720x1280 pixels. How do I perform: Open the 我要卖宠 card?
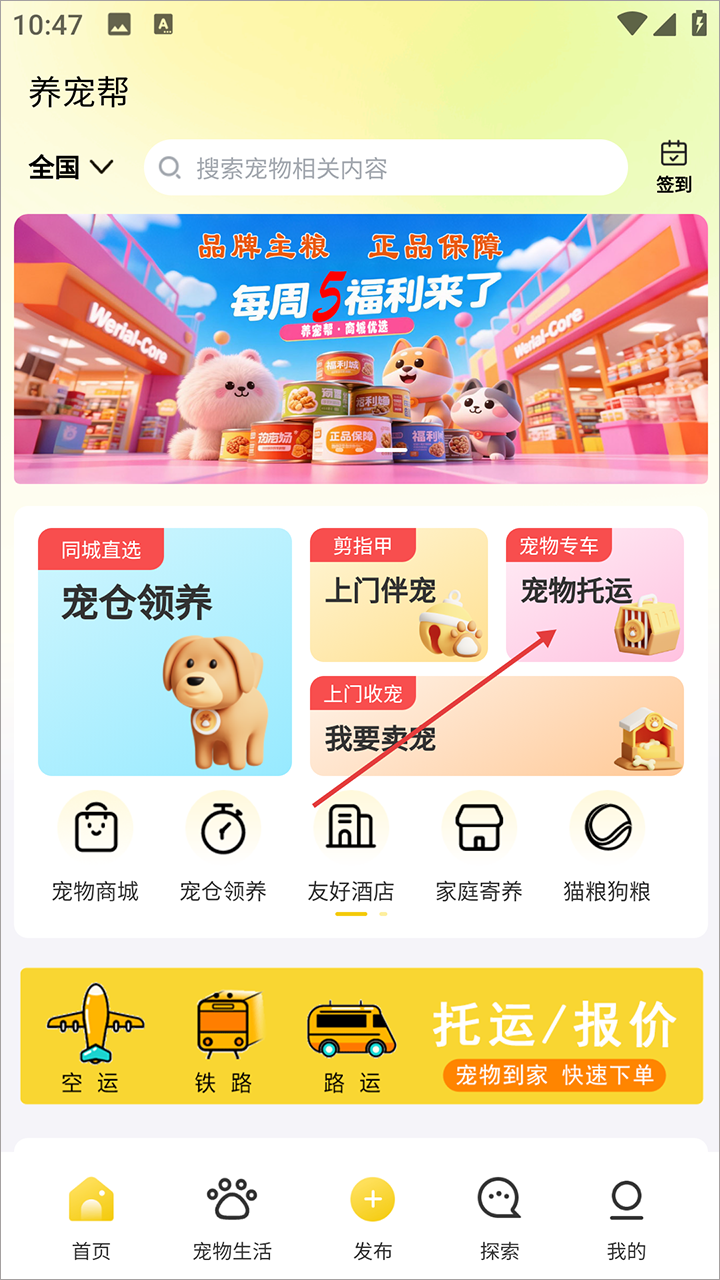click(x=496, y=726)
